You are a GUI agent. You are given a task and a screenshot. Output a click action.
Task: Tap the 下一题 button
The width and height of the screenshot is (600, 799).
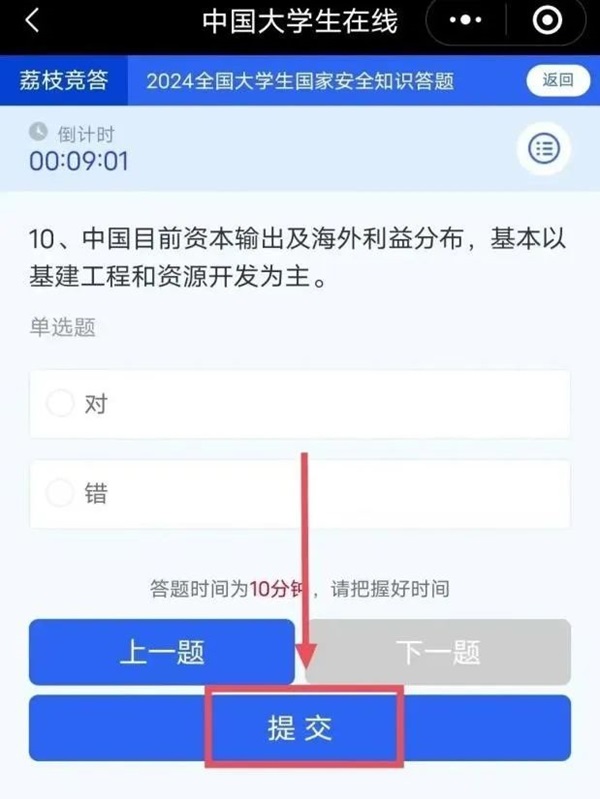[438, 652]
